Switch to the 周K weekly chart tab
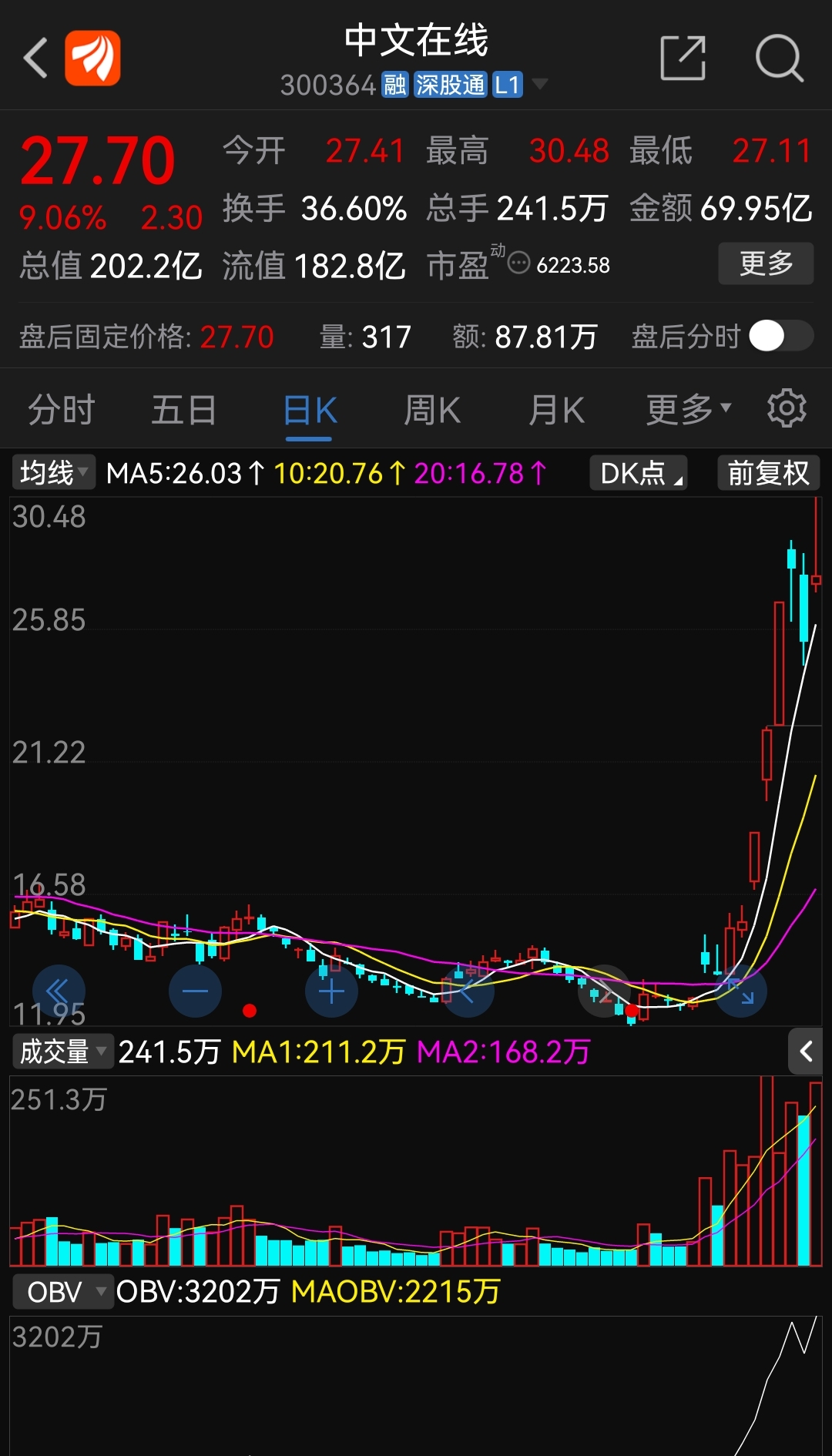832x1456 pixels. click(x=432, y=410)
